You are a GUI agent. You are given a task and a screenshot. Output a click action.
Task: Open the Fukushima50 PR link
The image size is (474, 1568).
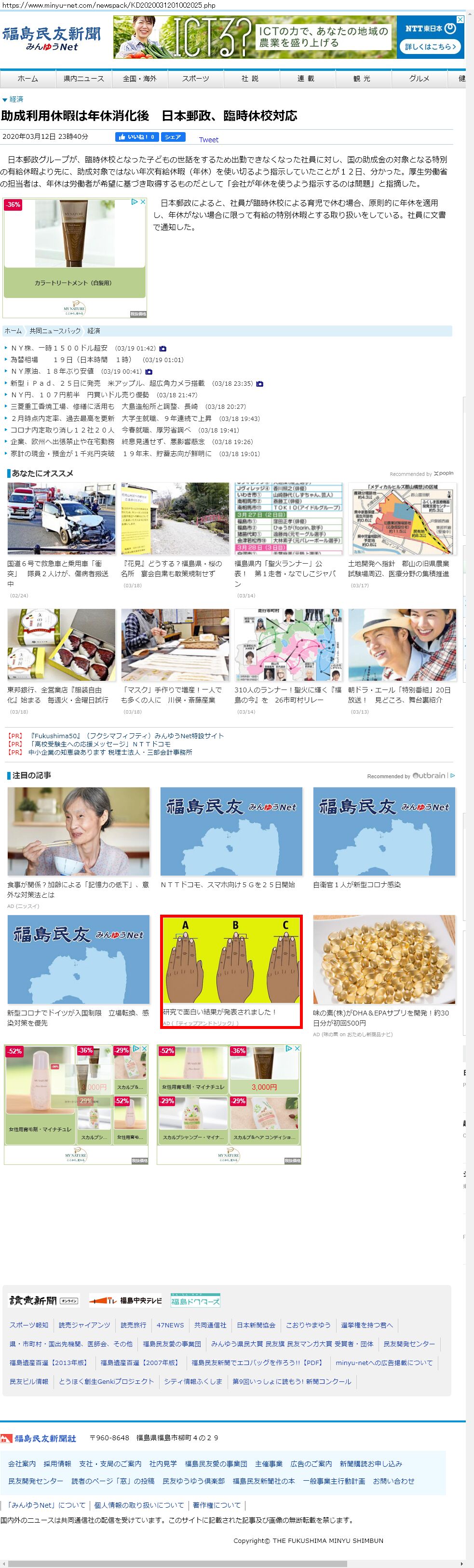pos(126,735)
